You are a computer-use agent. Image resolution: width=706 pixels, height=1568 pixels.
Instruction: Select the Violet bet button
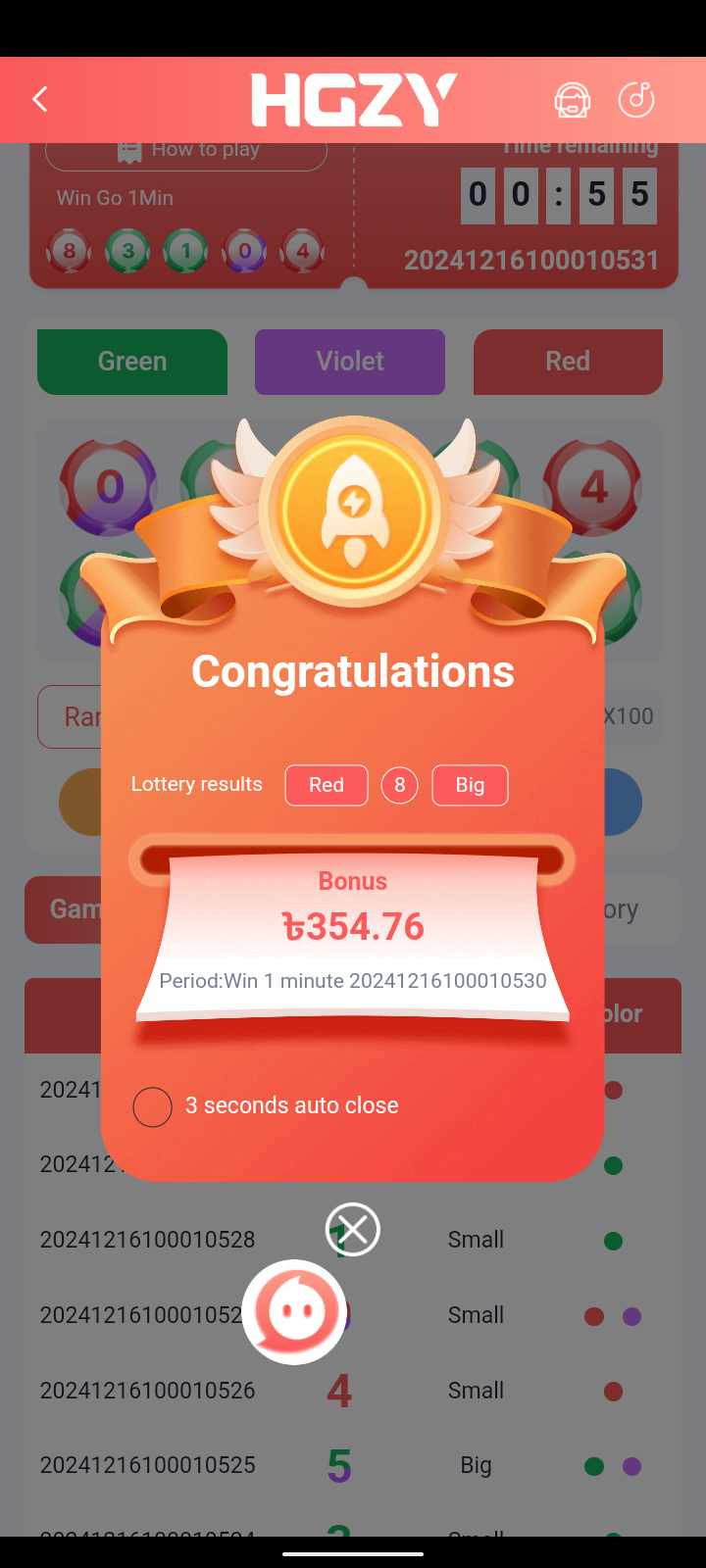click(350, 362)
